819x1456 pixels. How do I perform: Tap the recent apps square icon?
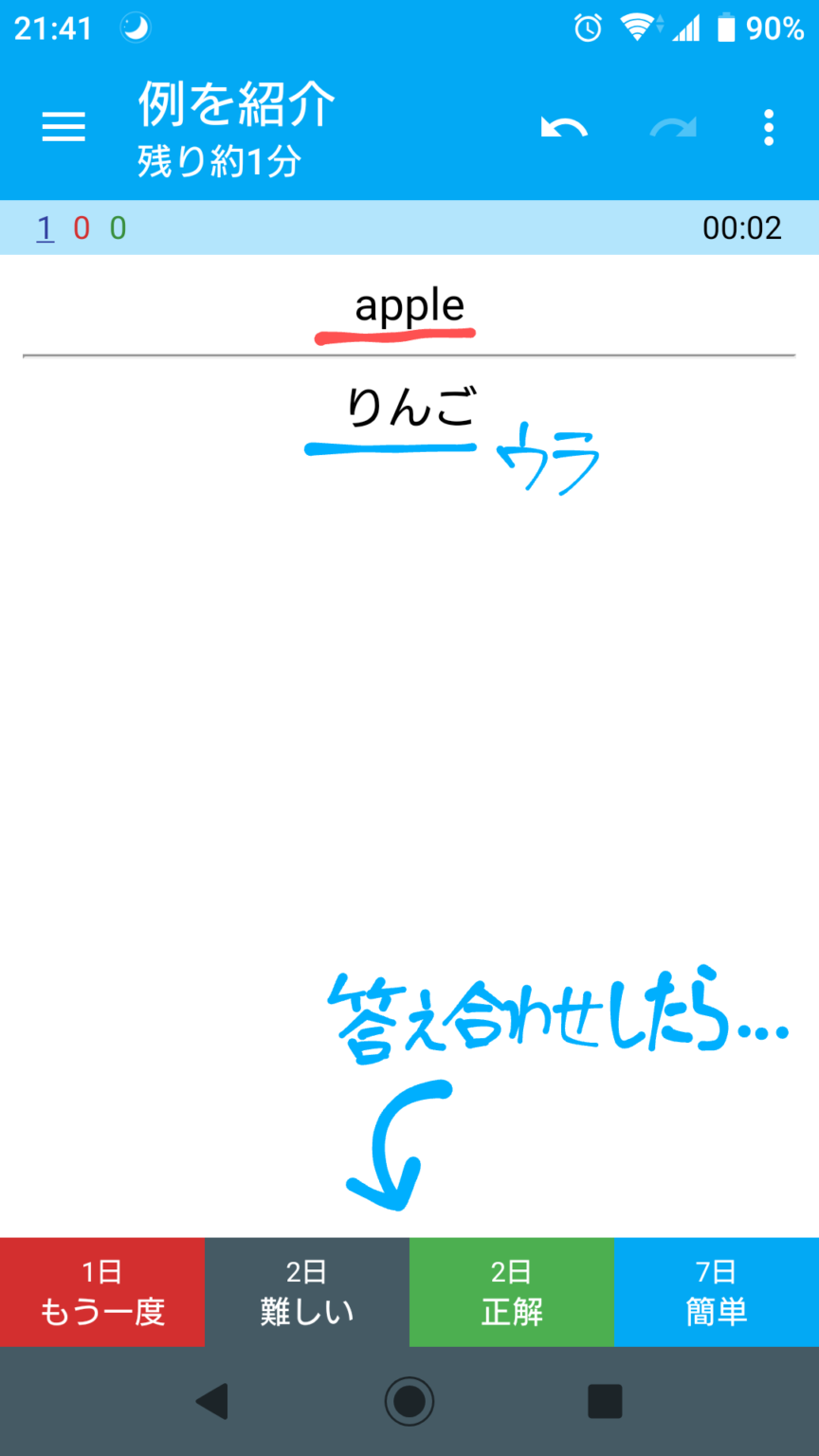tap(604, 1400)
